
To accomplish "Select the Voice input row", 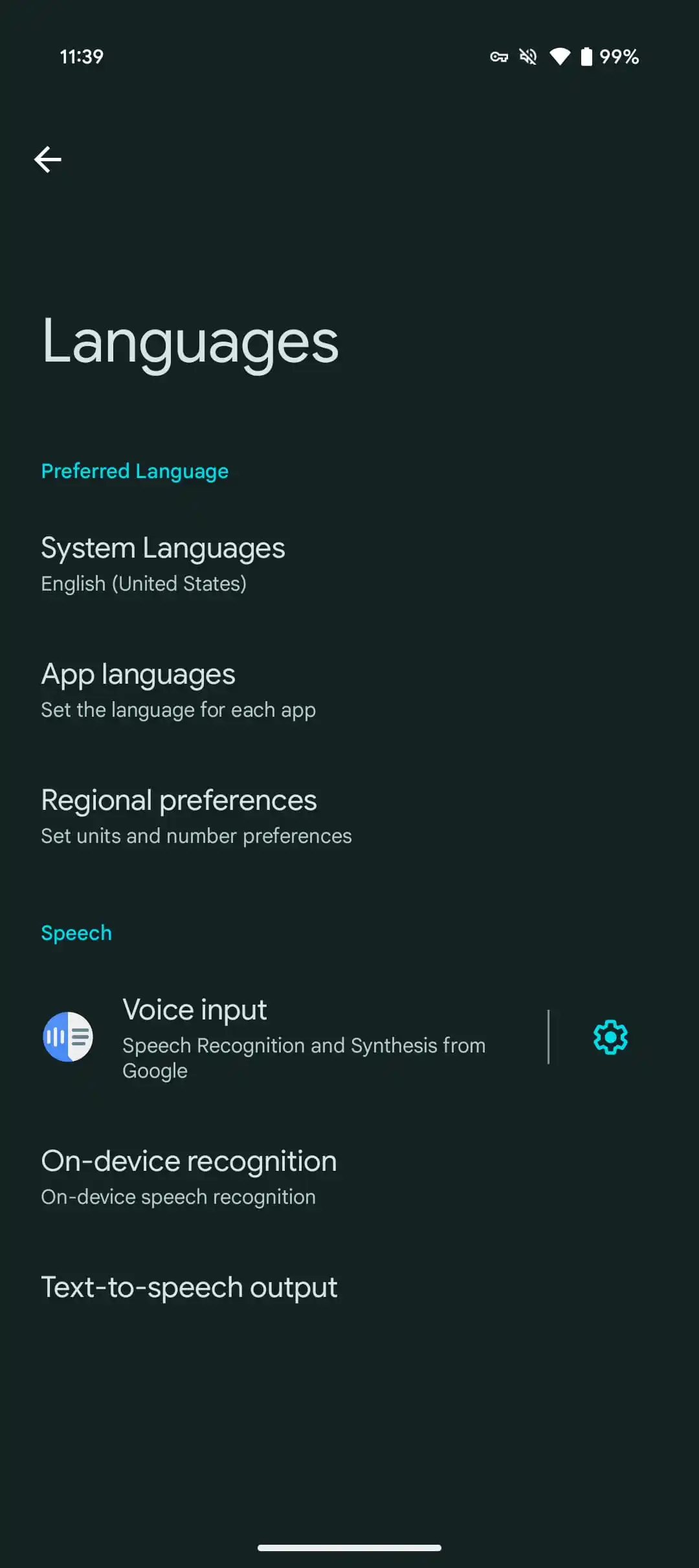I will tap(291, 1038).
